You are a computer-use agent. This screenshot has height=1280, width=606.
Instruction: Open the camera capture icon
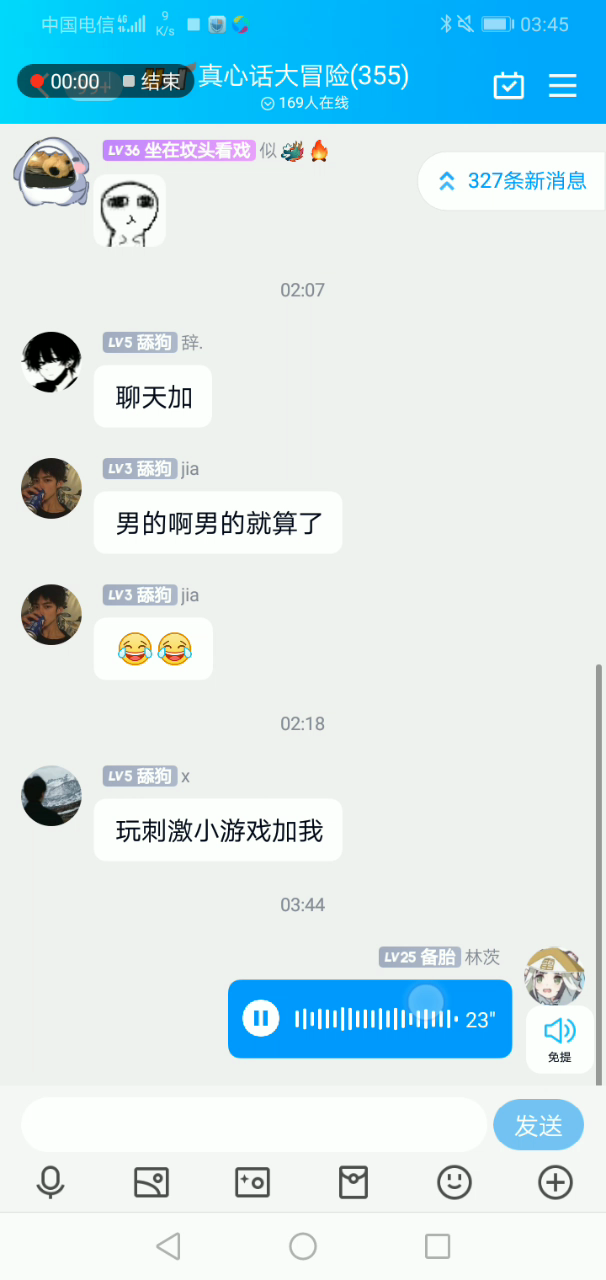pos(252,1182)
